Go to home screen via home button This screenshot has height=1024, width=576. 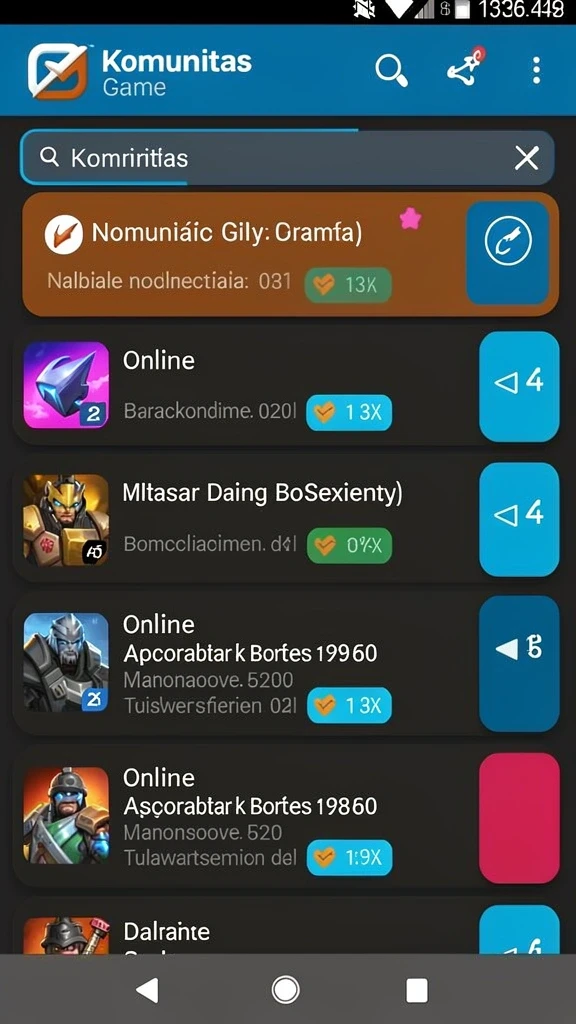[x=285, y=990]
